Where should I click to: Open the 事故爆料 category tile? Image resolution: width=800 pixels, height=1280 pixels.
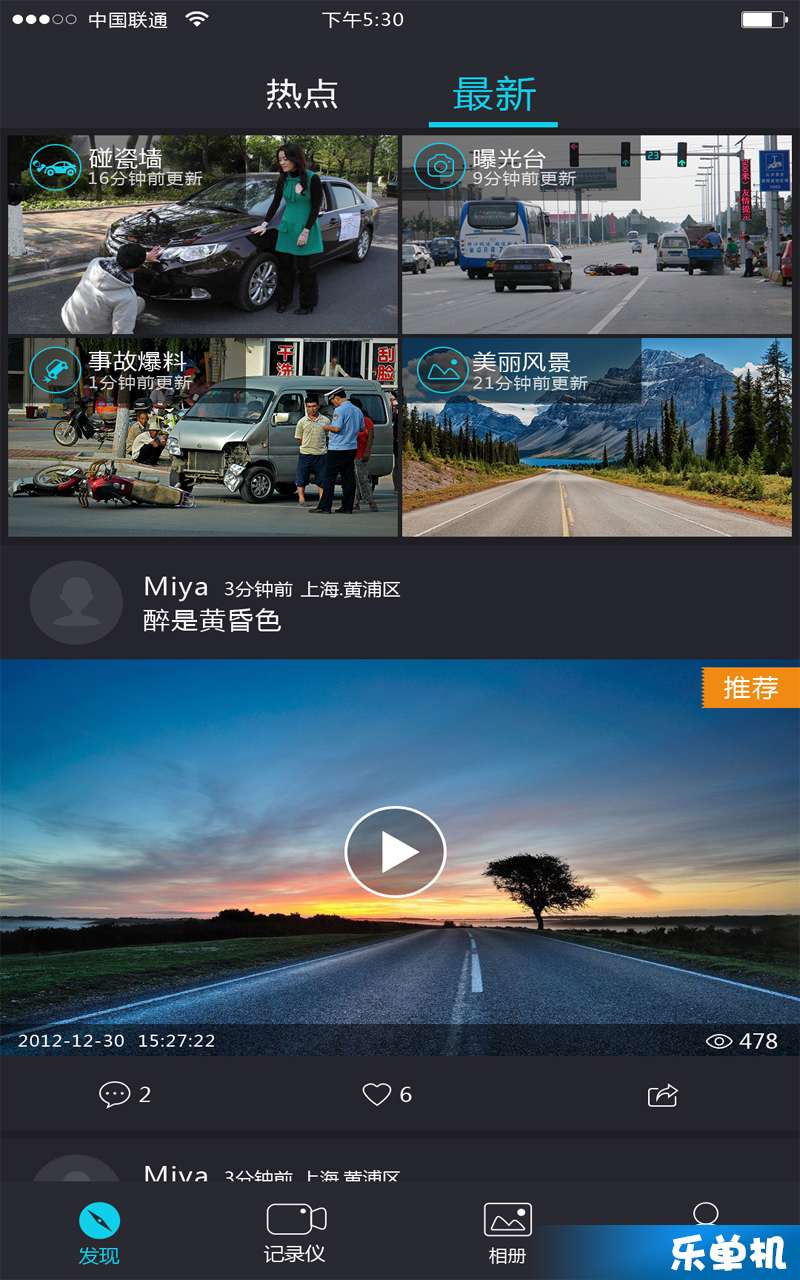click(x=203, y=437)
